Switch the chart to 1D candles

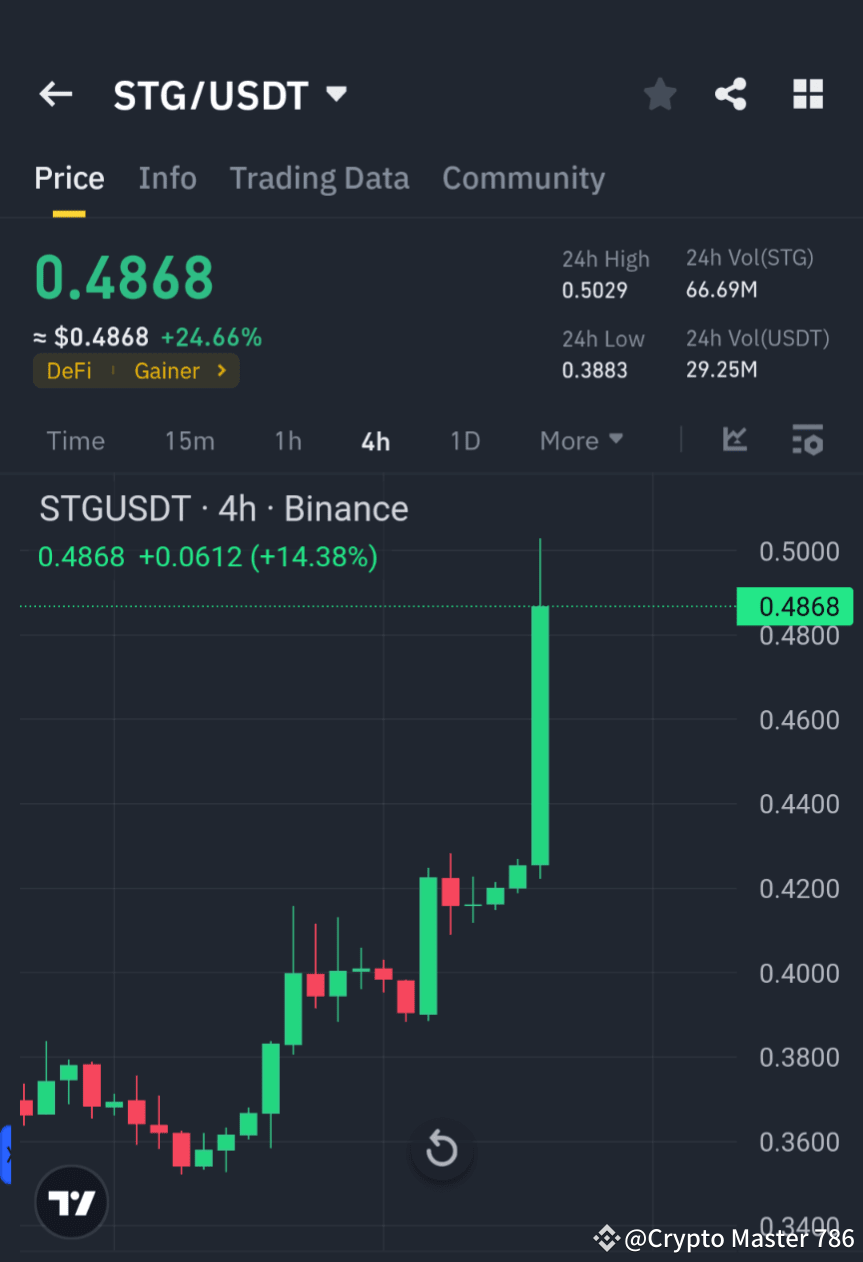coord(464,440)
